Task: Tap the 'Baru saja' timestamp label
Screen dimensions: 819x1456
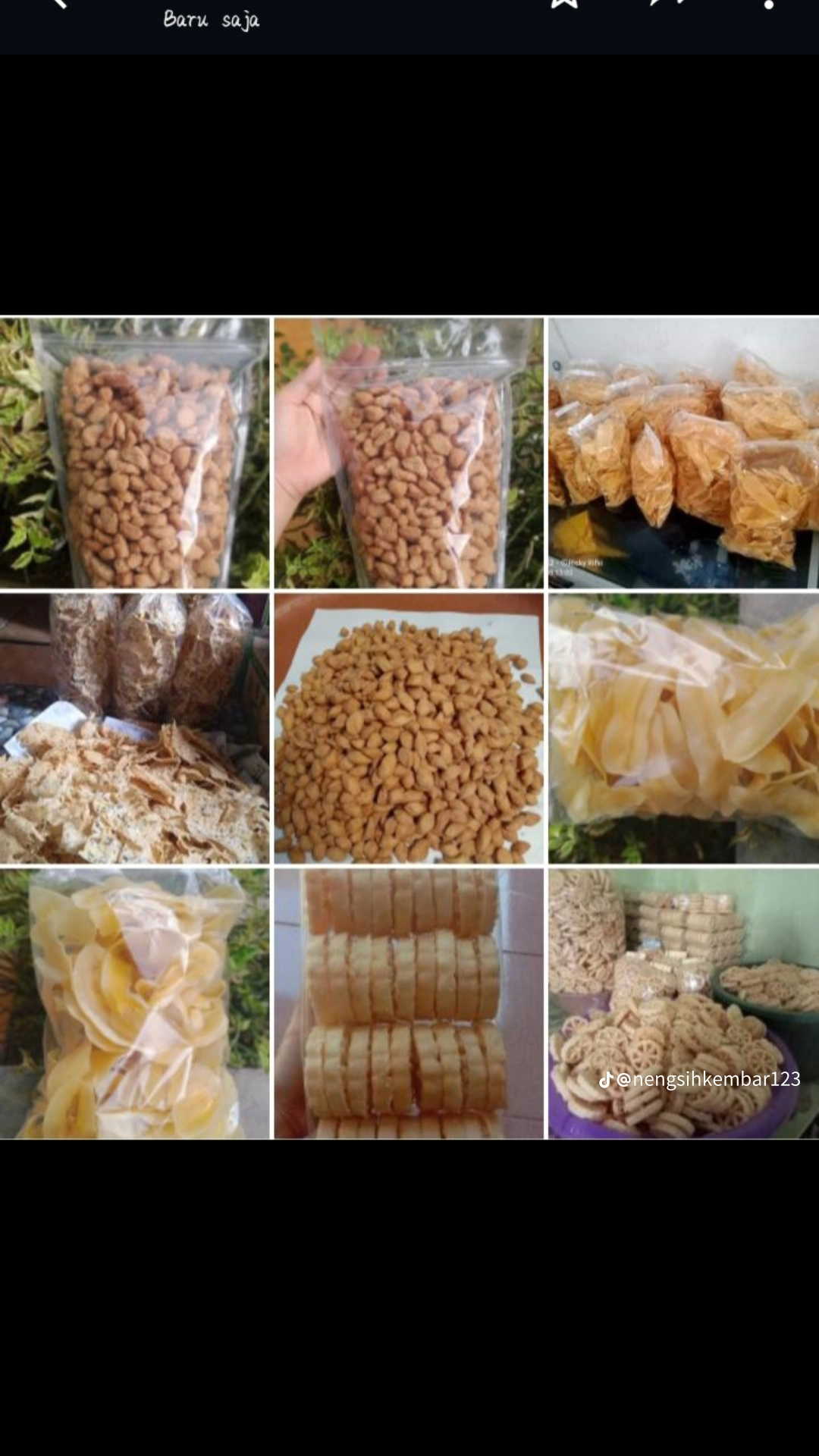Action: click(210, 20)
